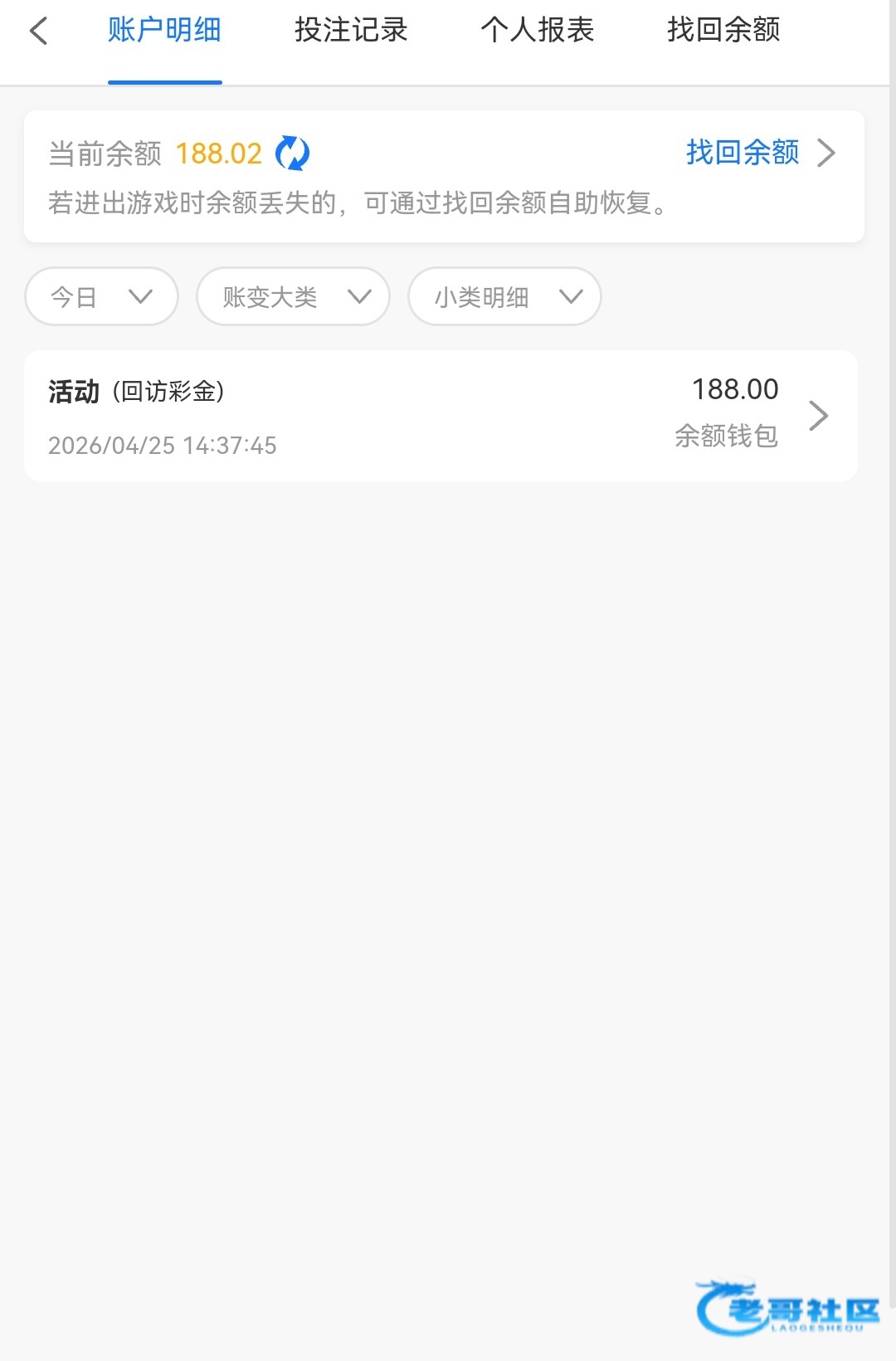Go back using the top-left arrow
896x1361 pixels.
(x=39, y=32)
